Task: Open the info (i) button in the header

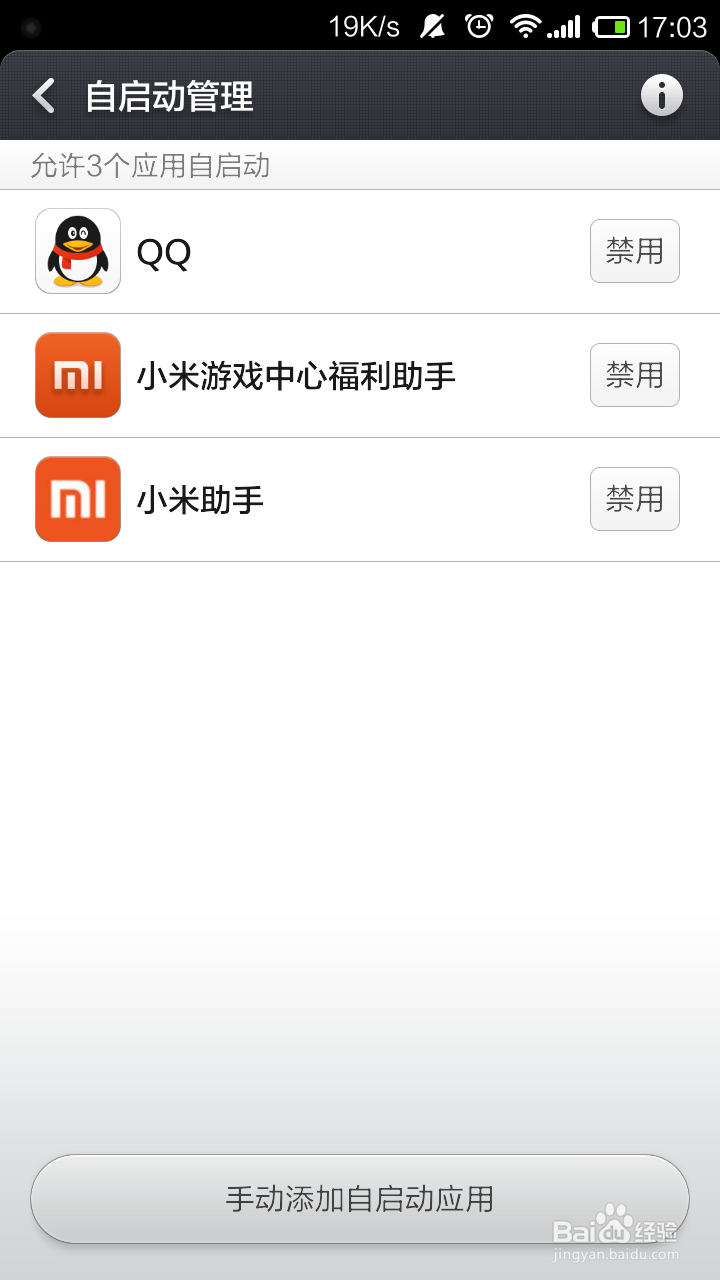Action: click(x=662, y=95)
